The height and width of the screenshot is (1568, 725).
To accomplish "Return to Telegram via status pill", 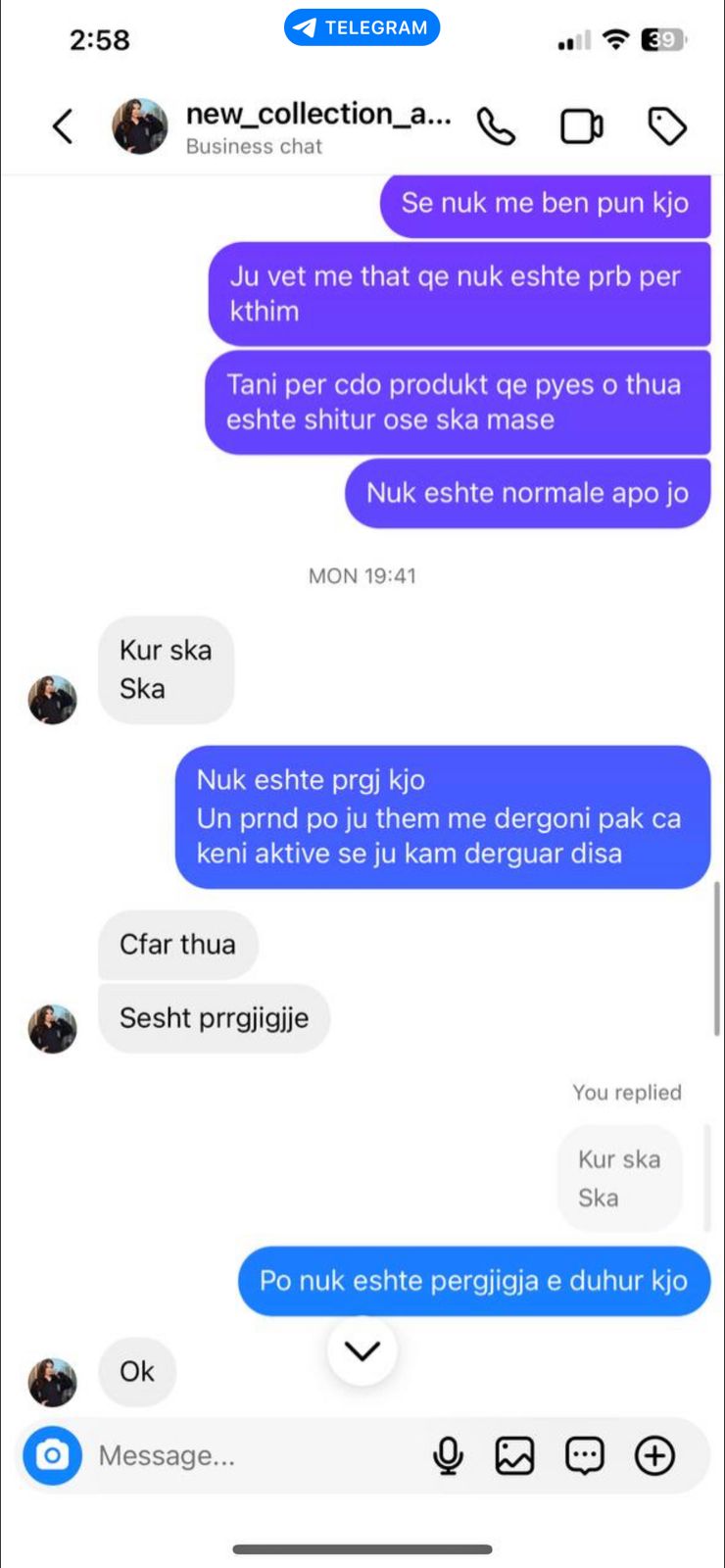I will click(362, 27).
